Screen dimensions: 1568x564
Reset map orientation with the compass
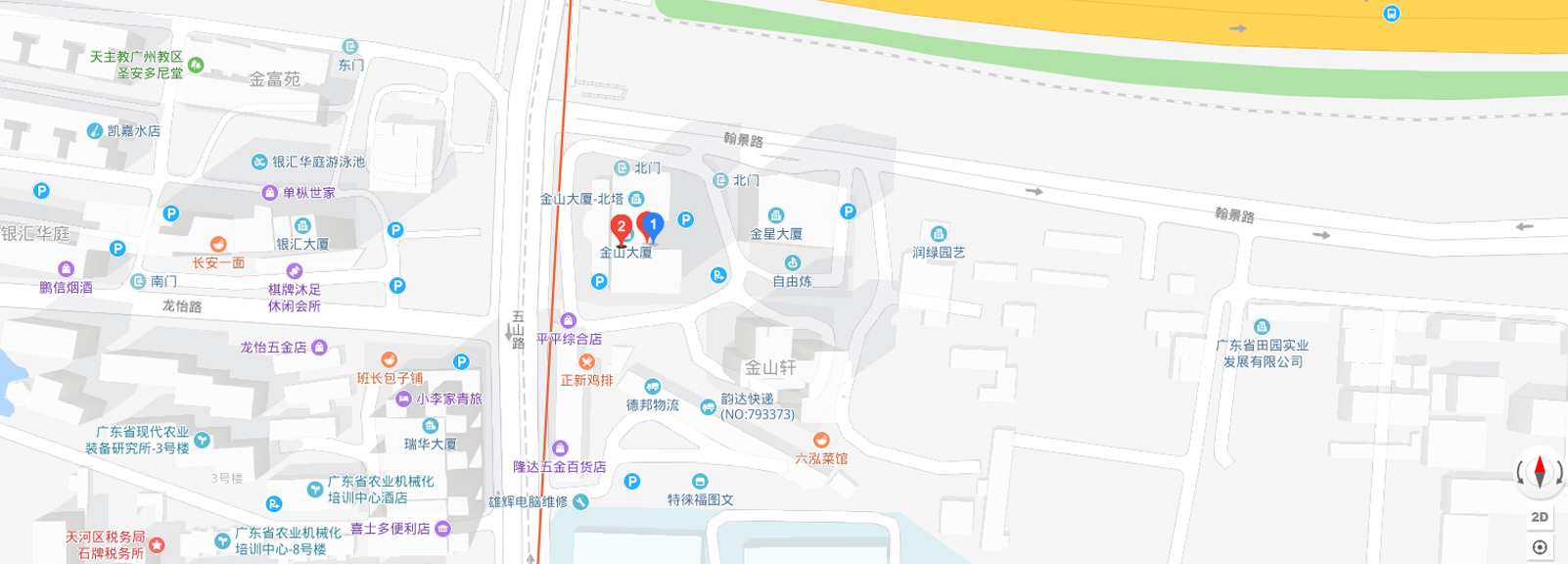[x=1540, y=472]
